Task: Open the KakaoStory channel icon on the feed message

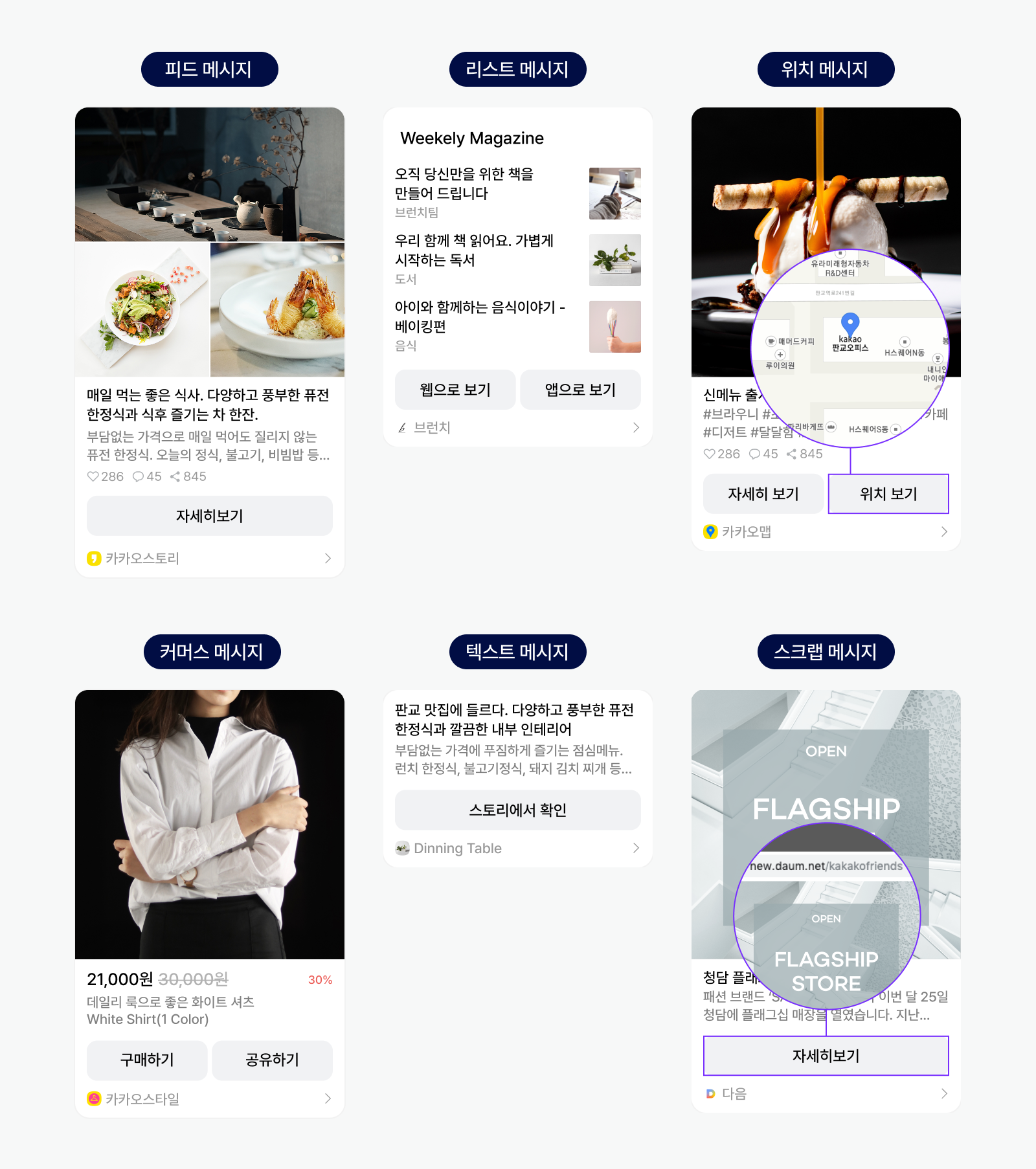Action: click(x=93, y=558)
